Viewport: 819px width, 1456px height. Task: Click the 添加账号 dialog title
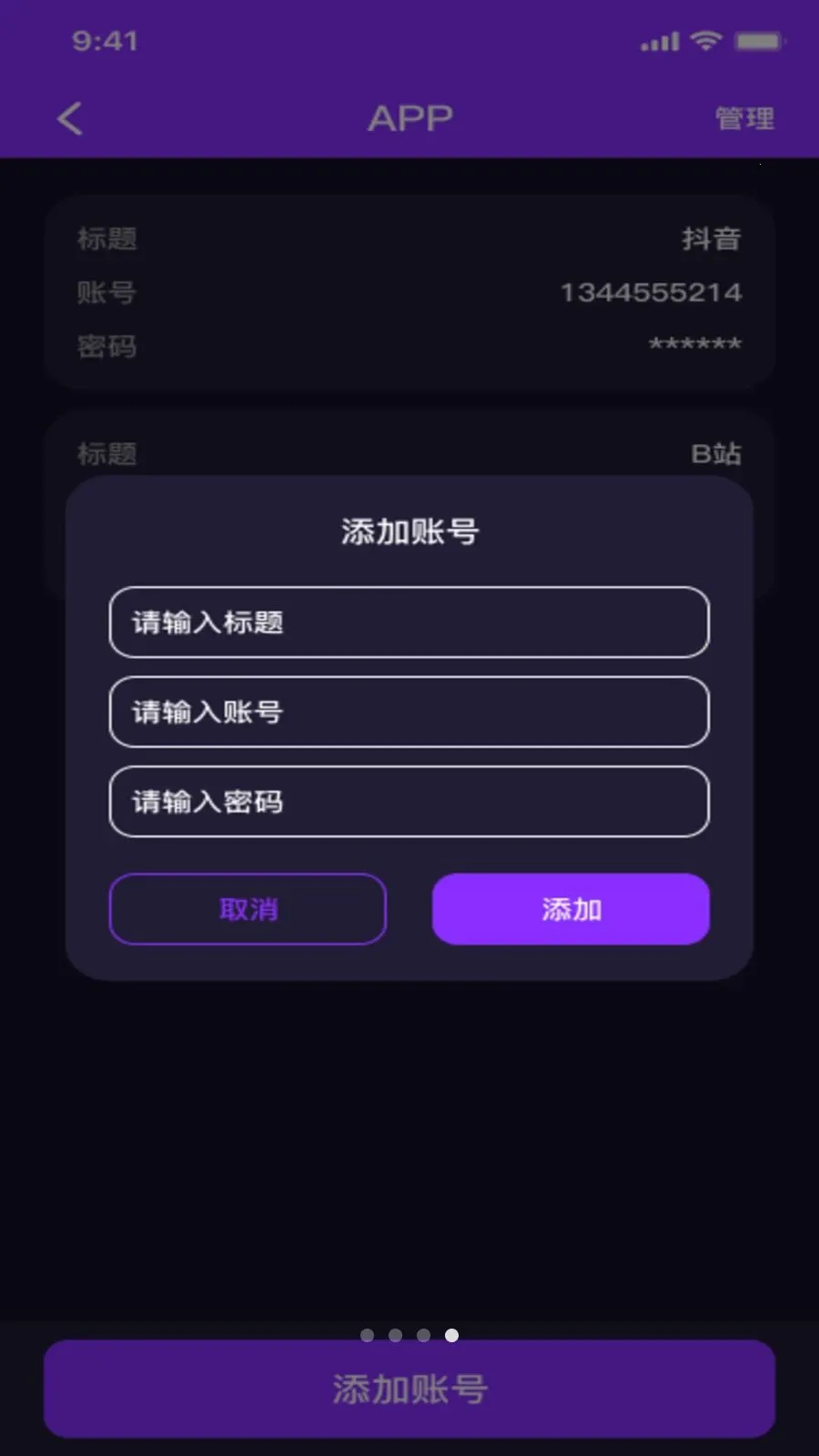tap(409, 529)
